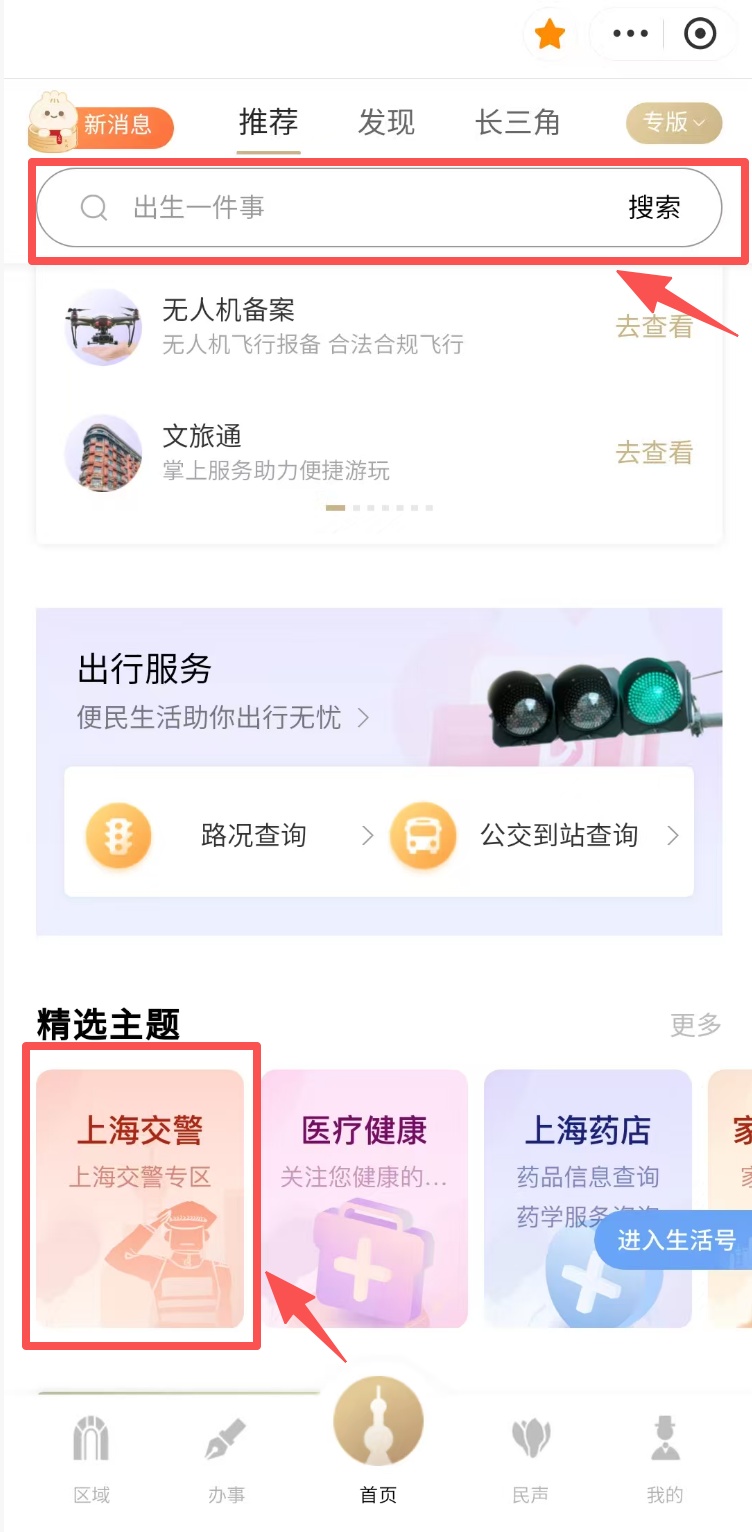
Task: Go to the 我的 tab
Action: tap(664, 1461)
